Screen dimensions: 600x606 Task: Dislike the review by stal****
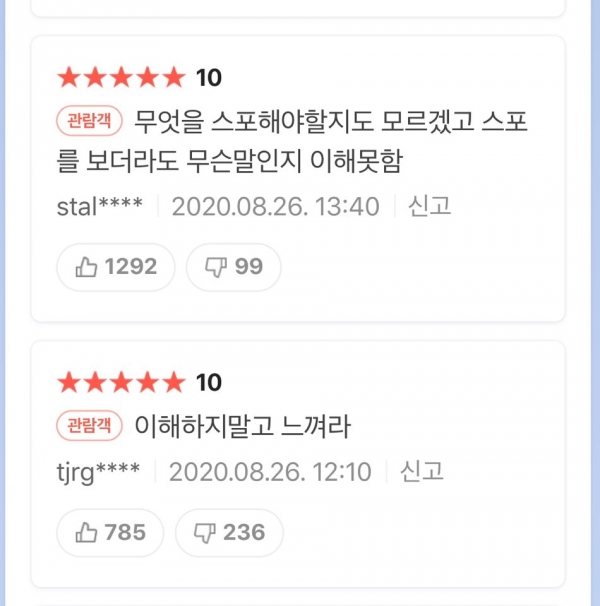233,267
